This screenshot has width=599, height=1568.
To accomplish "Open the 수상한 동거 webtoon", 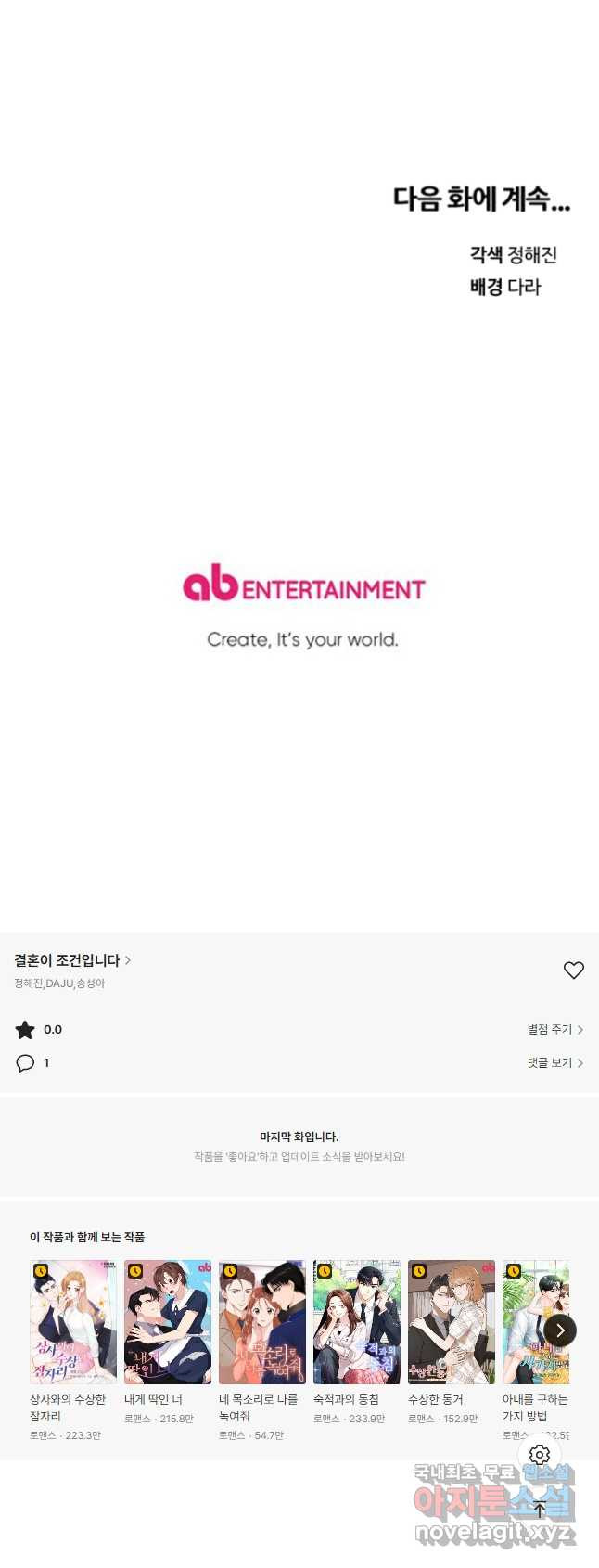I will [x=452, y=1322].
